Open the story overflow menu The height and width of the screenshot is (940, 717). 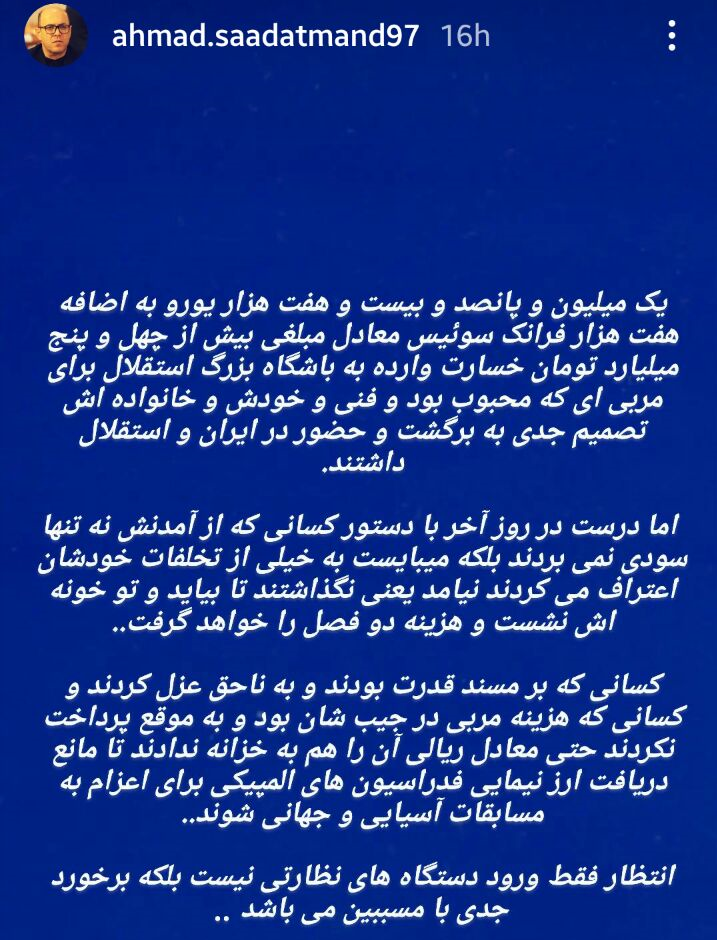pos(672,36)
